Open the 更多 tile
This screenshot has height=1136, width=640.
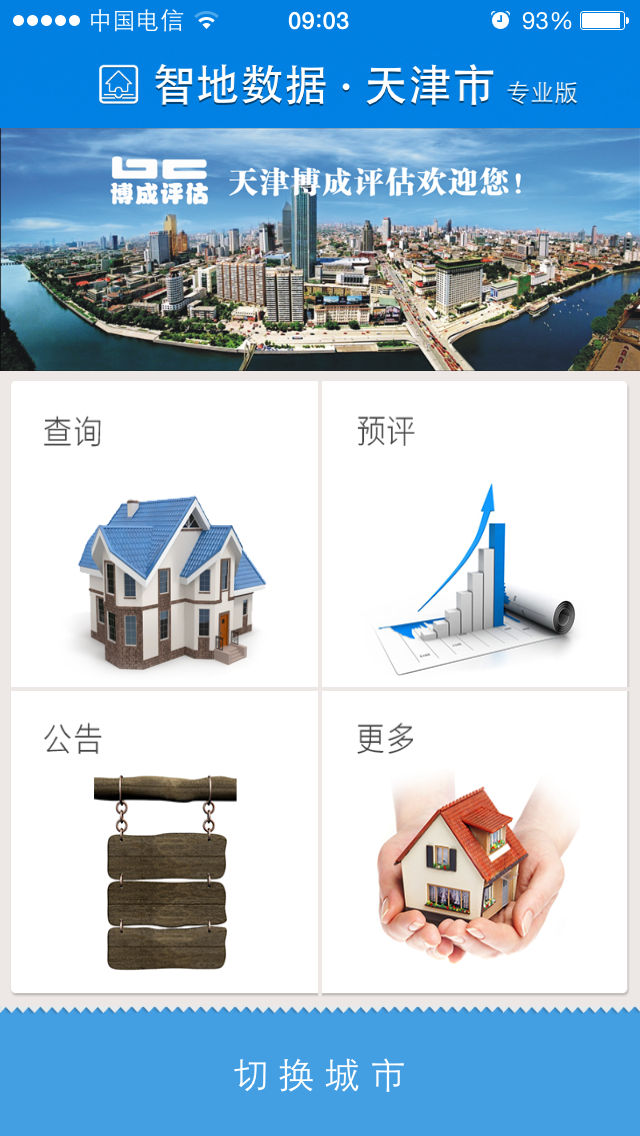[x=475, y=842]
